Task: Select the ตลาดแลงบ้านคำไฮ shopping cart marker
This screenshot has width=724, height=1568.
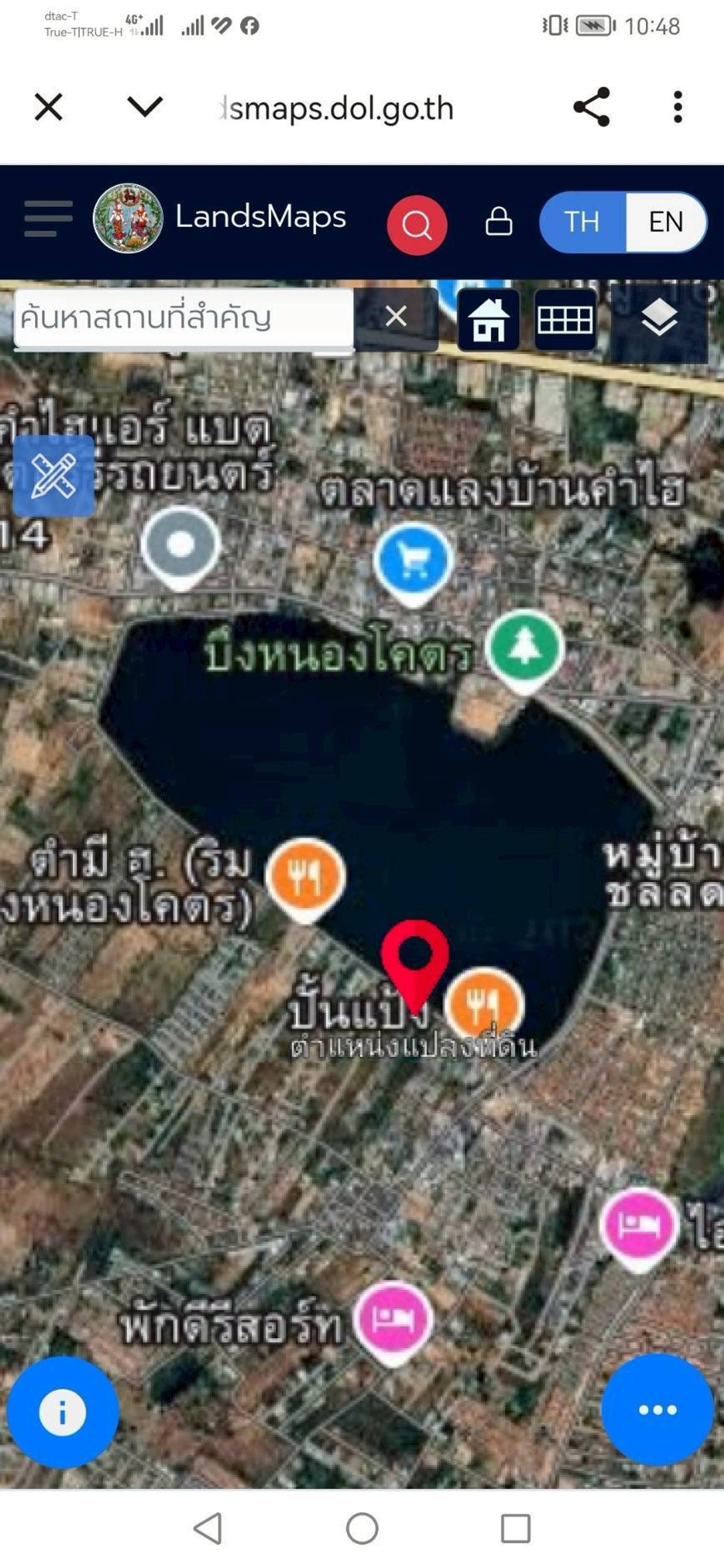Action: click(413, 562)
